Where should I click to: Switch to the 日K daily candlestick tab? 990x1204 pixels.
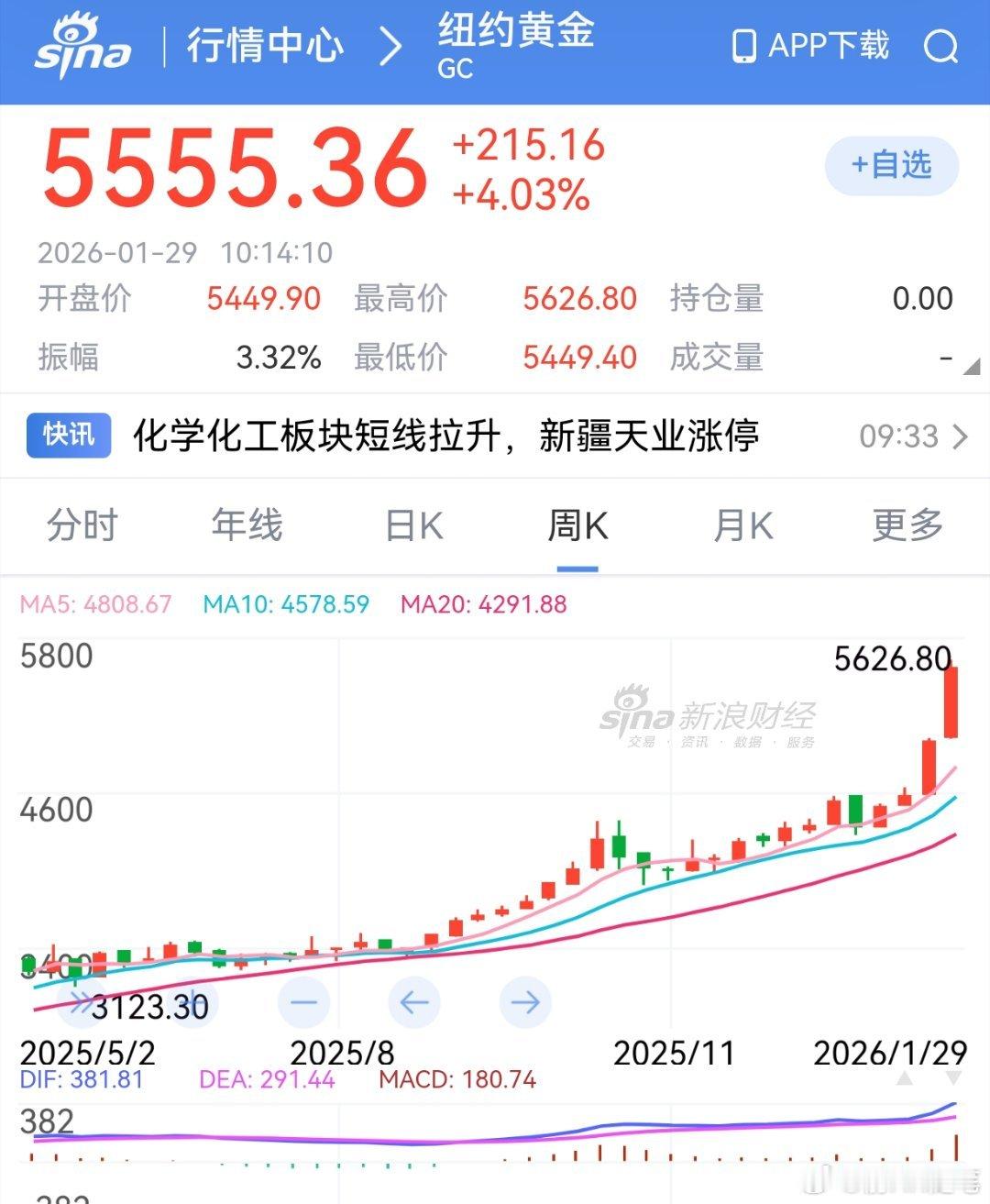pos(411,525)
